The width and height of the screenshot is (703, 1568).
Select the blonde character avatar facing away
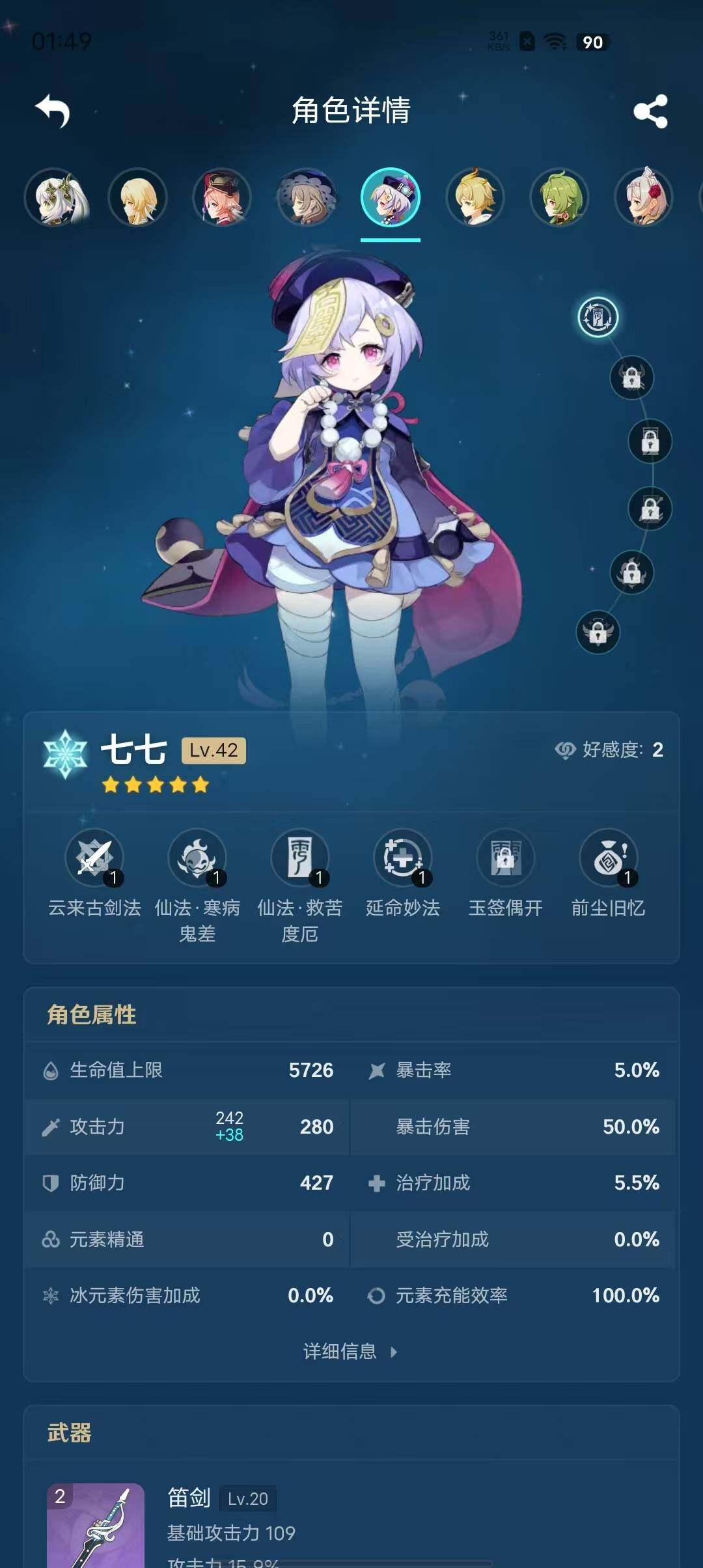(138, 198)
